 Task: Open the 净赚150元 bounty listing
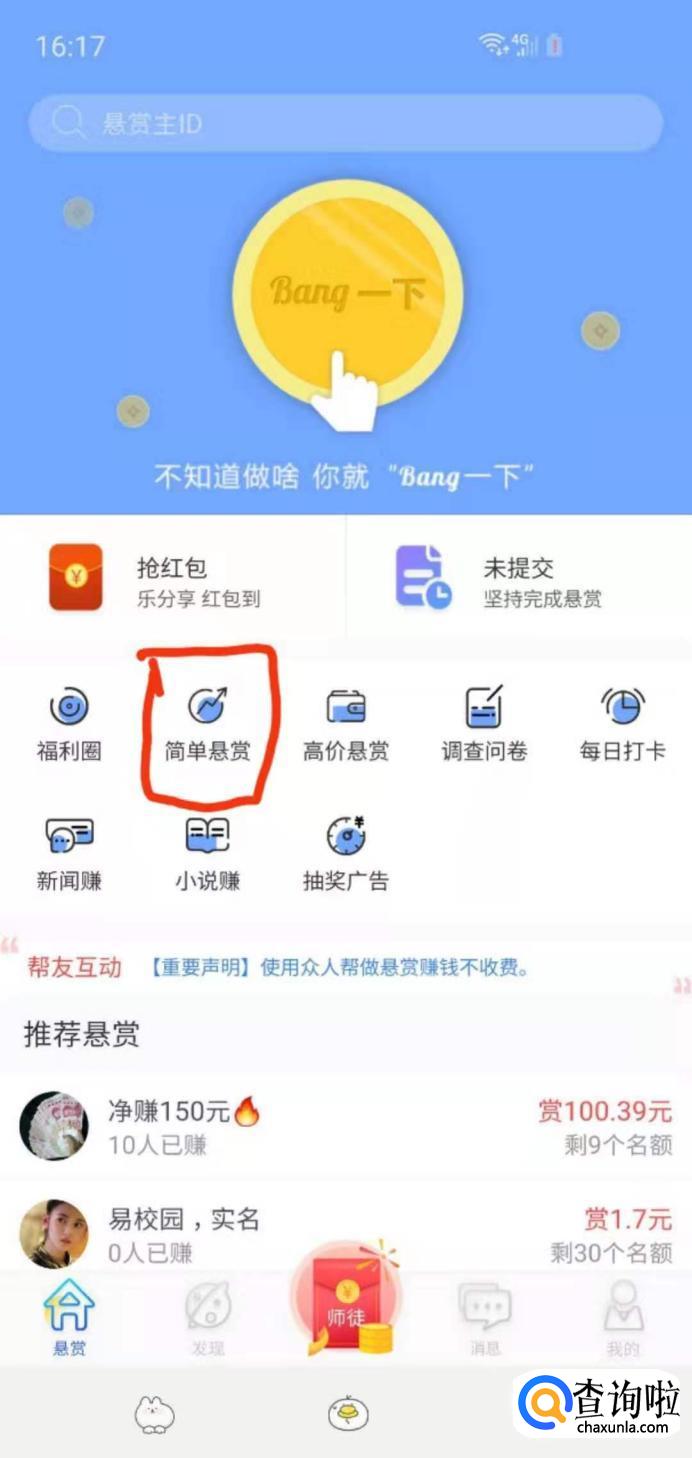coord(346,1126)
